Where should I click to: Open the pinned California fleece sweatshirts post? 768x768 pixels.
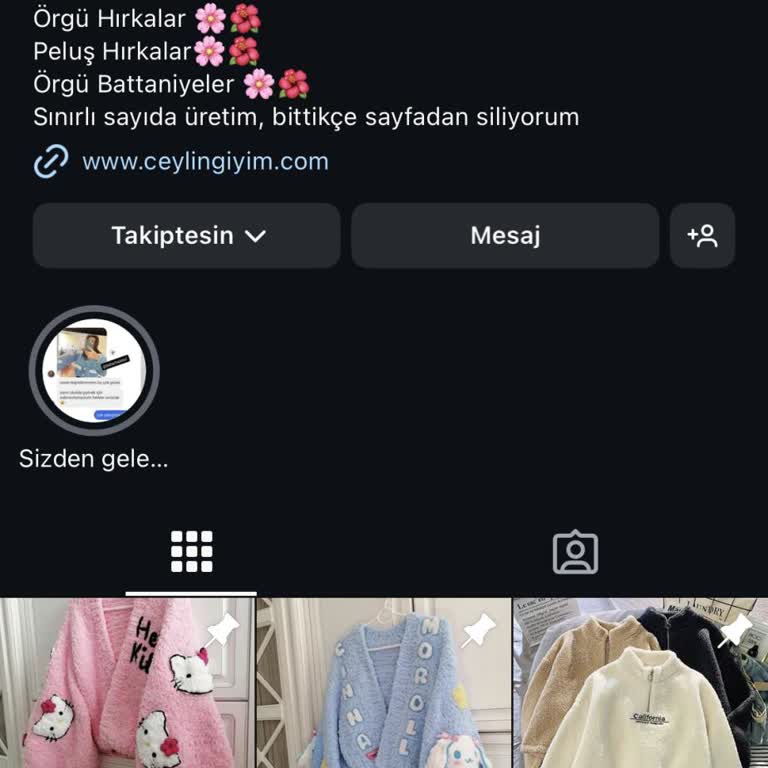pos(640,683)
